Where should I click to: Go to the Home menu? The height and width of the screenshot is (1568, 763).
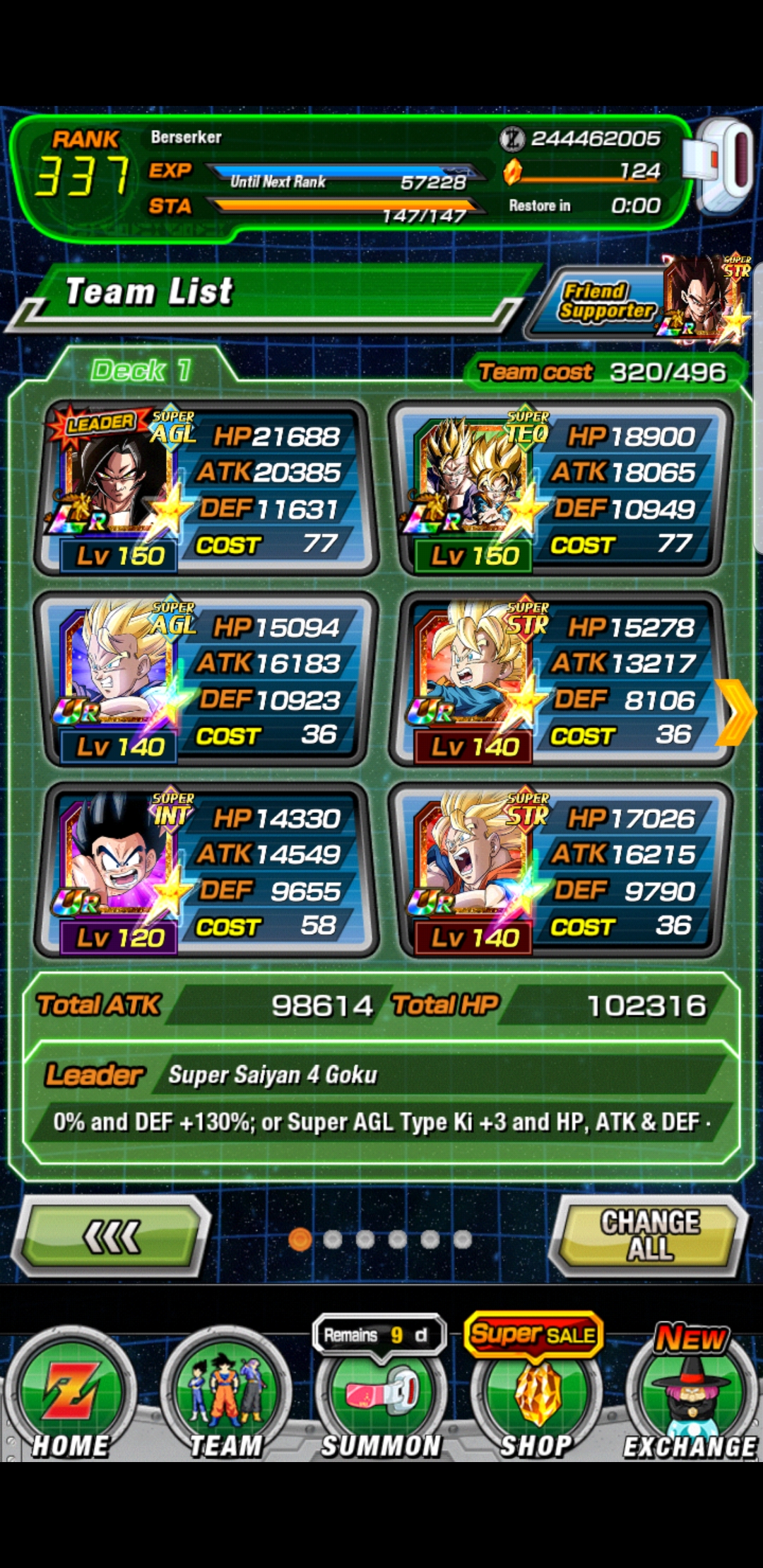pyautogui.click(x=71, y=1394)
